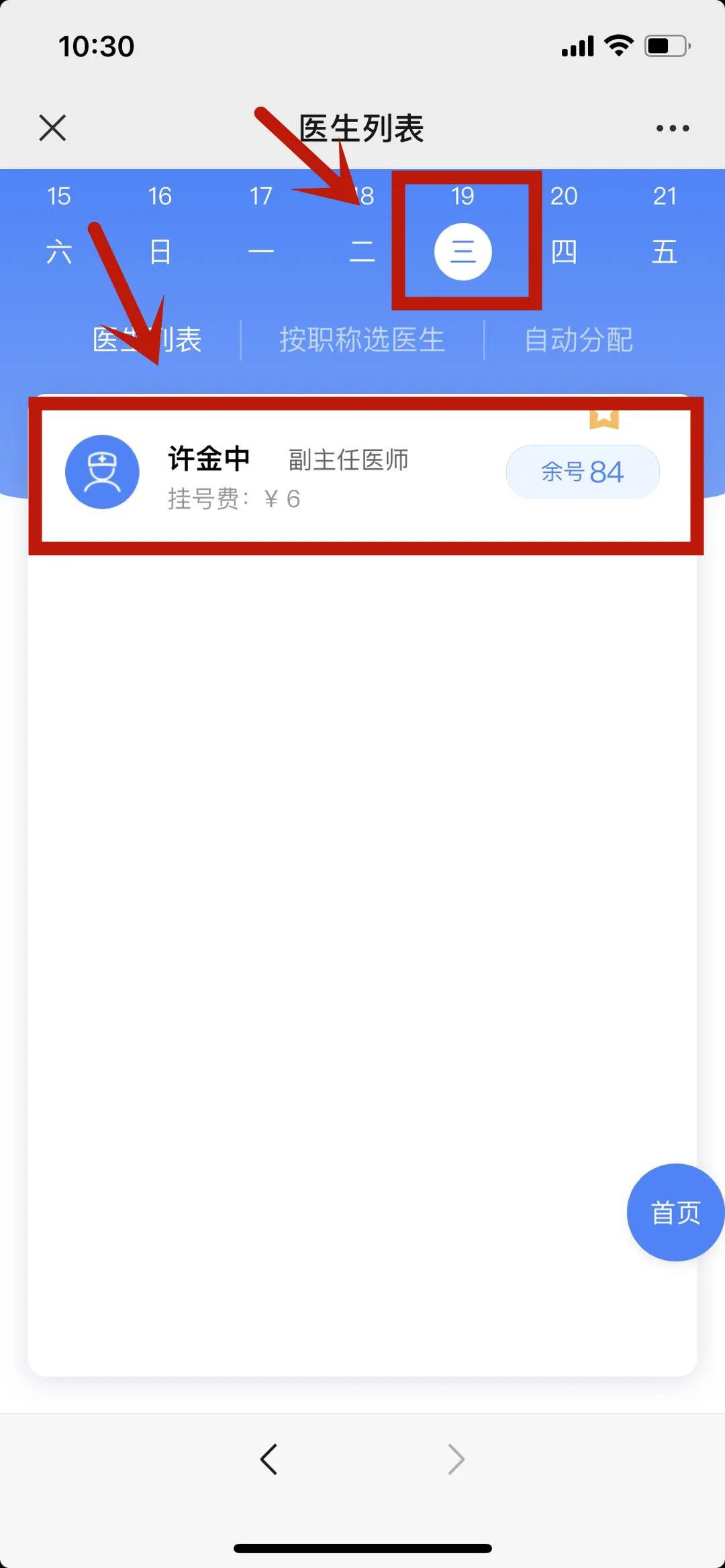Screen dimensions: 725x1568
Task: Switch to 自动分配 tab
Action: (579, 340)
